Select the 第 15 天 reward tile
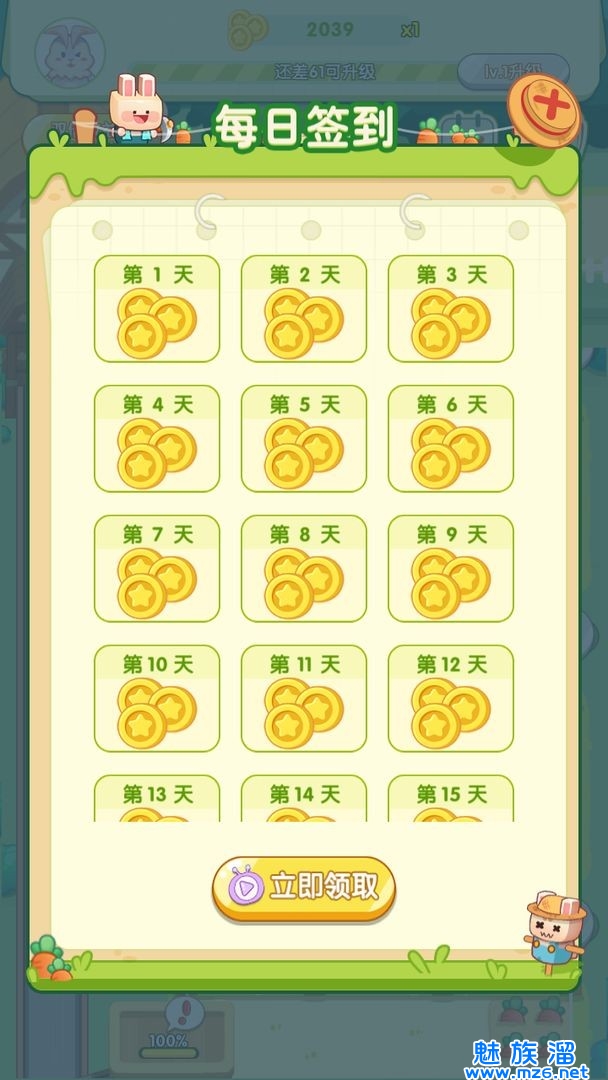608x1080 pixels. coord(451,799)
